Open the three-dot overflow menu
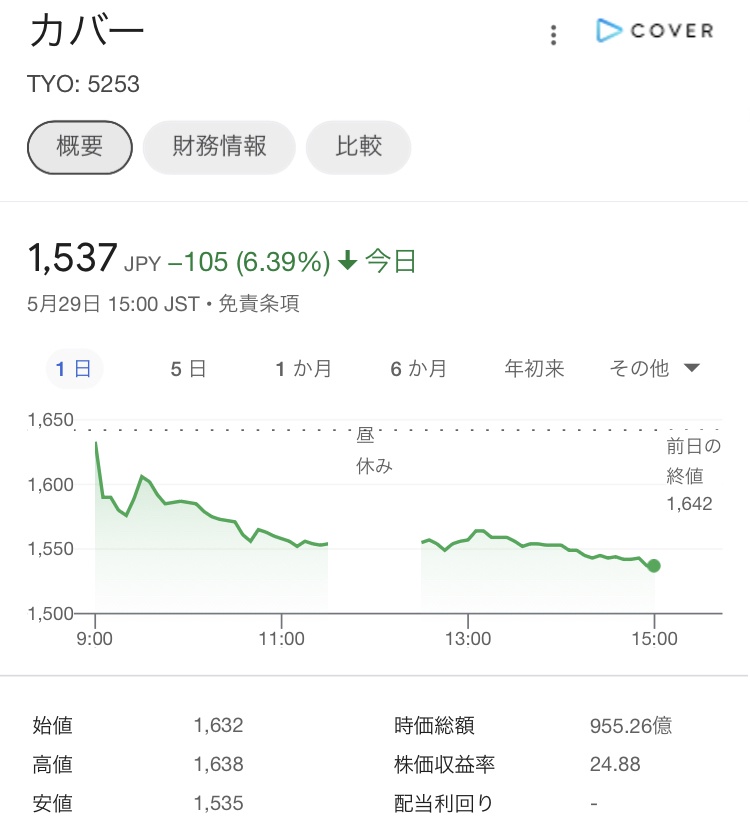The width and height of the screenshot is (750, 838). pos(553,36)
